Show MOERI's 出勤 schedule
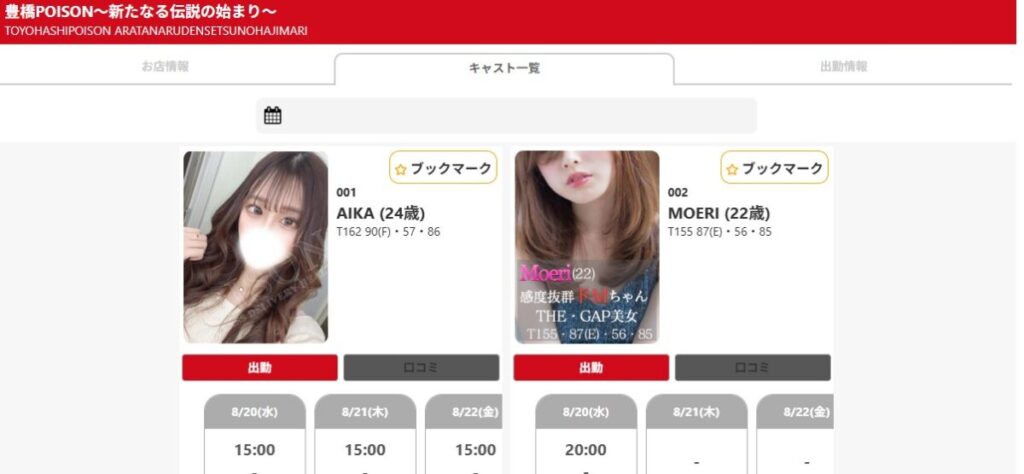This screenshot has height=474, width=1024. coord(591,368)
